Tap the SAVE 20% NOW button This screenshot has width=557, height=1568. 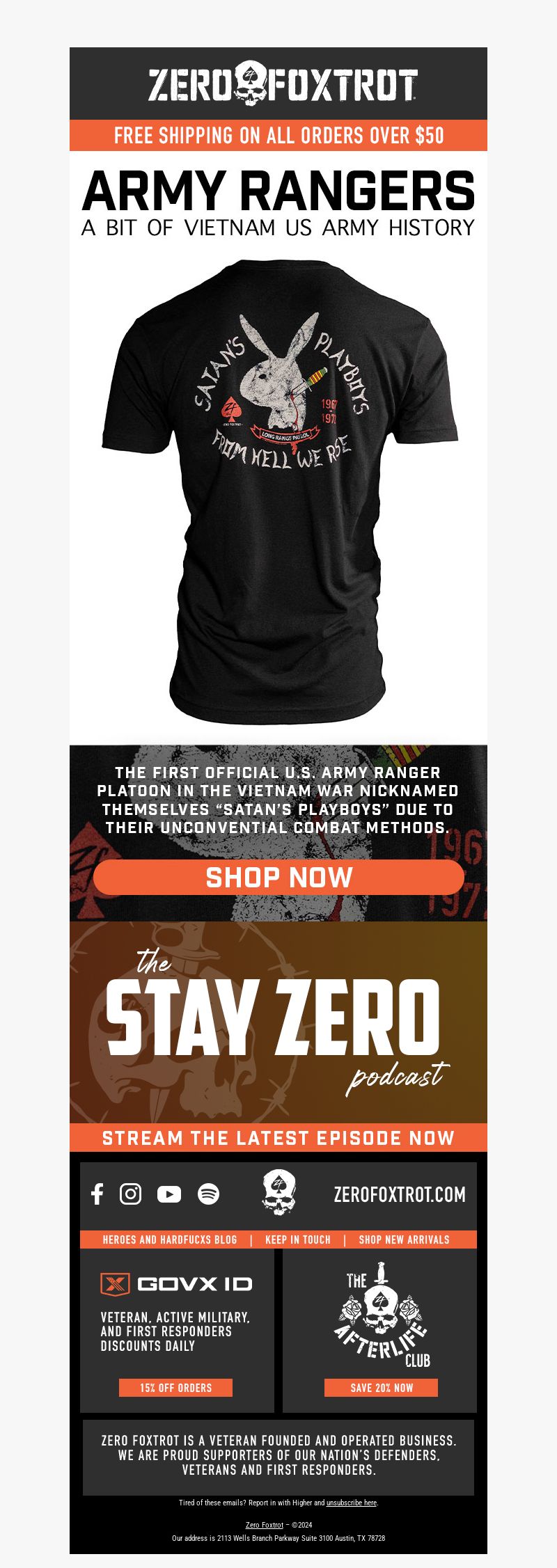coord(381,1388)
